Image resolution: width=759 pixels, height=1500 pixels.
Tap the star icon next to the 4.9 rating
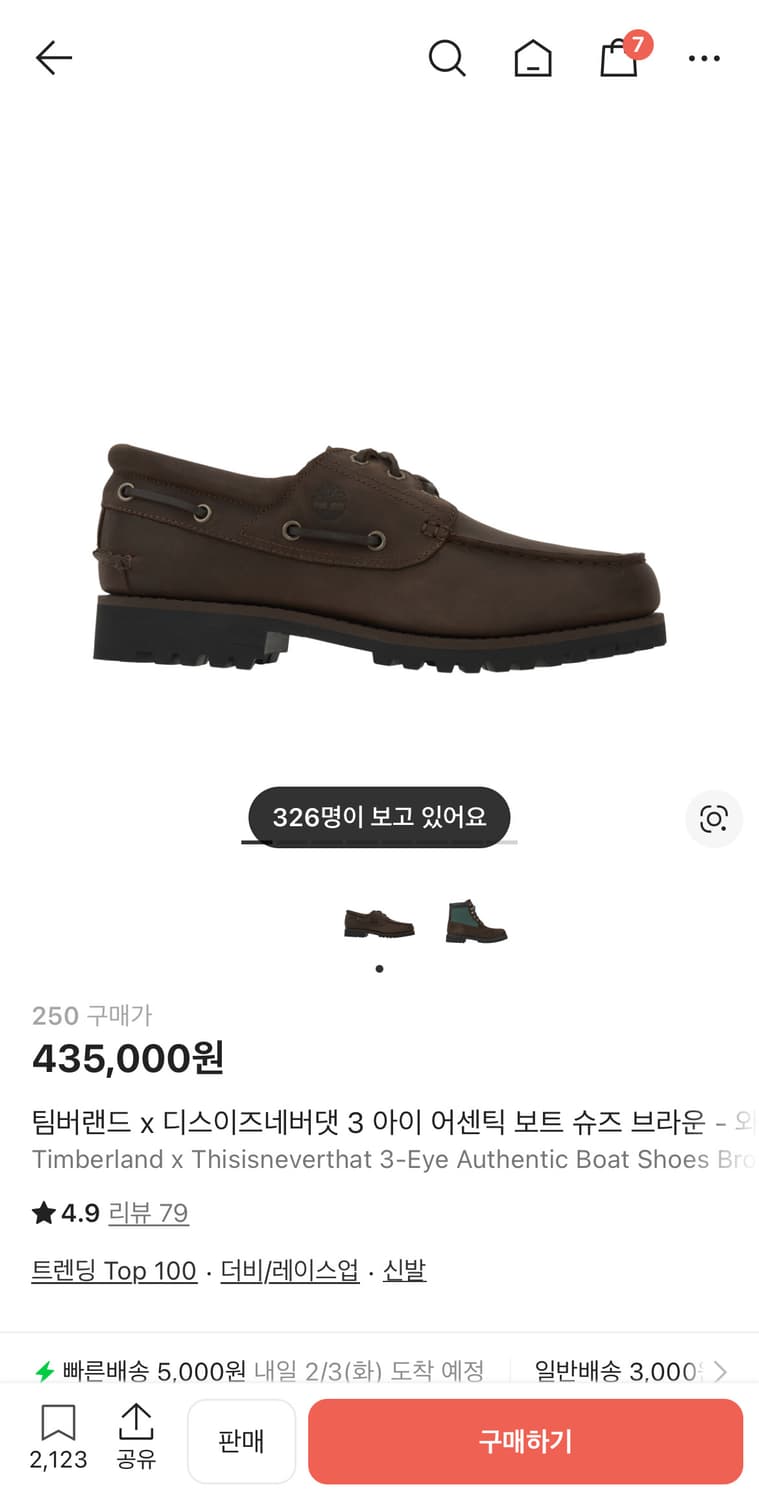42,1212
